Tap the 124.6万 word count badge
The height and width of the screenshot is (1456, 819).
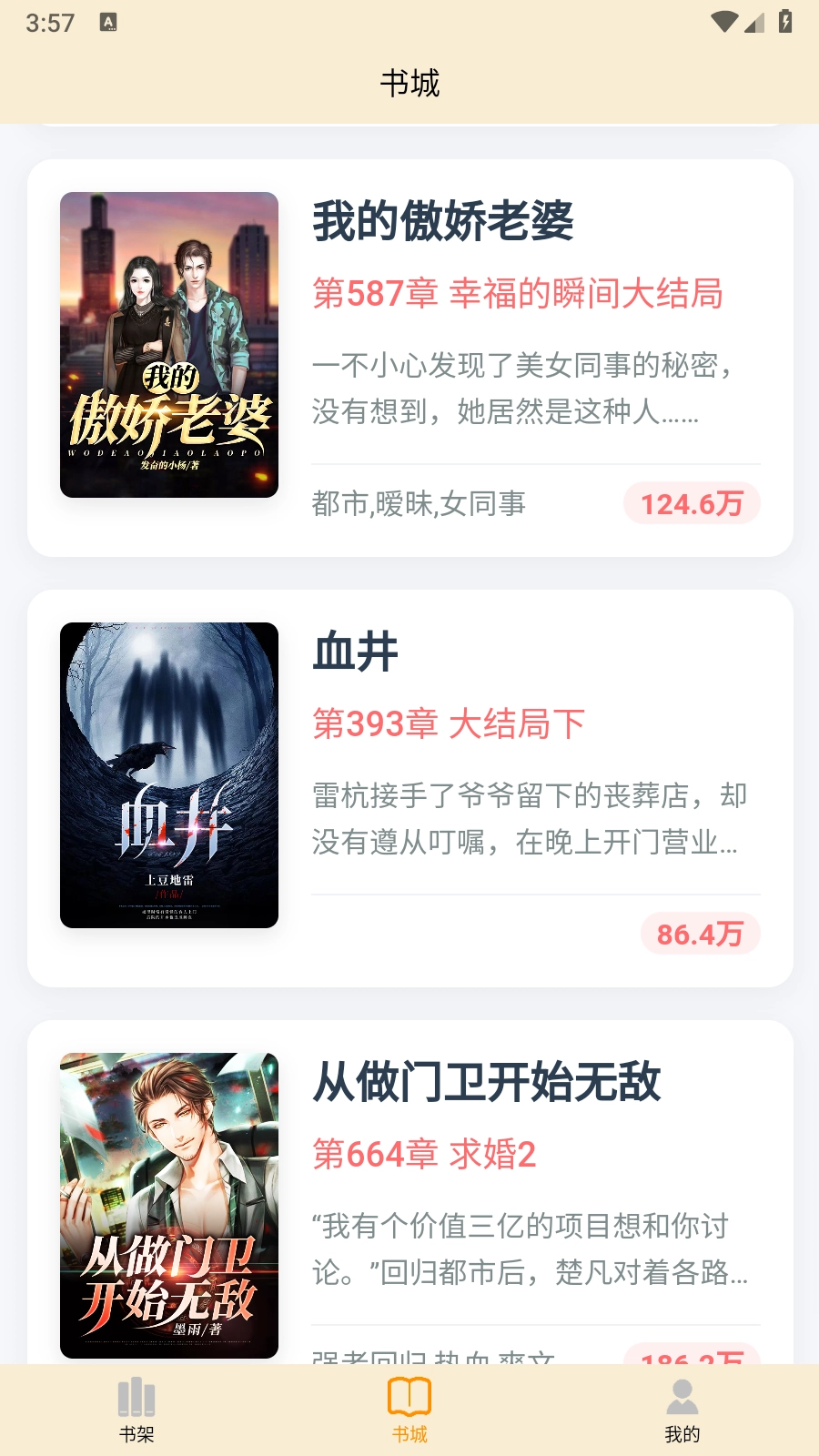point(692,502)
